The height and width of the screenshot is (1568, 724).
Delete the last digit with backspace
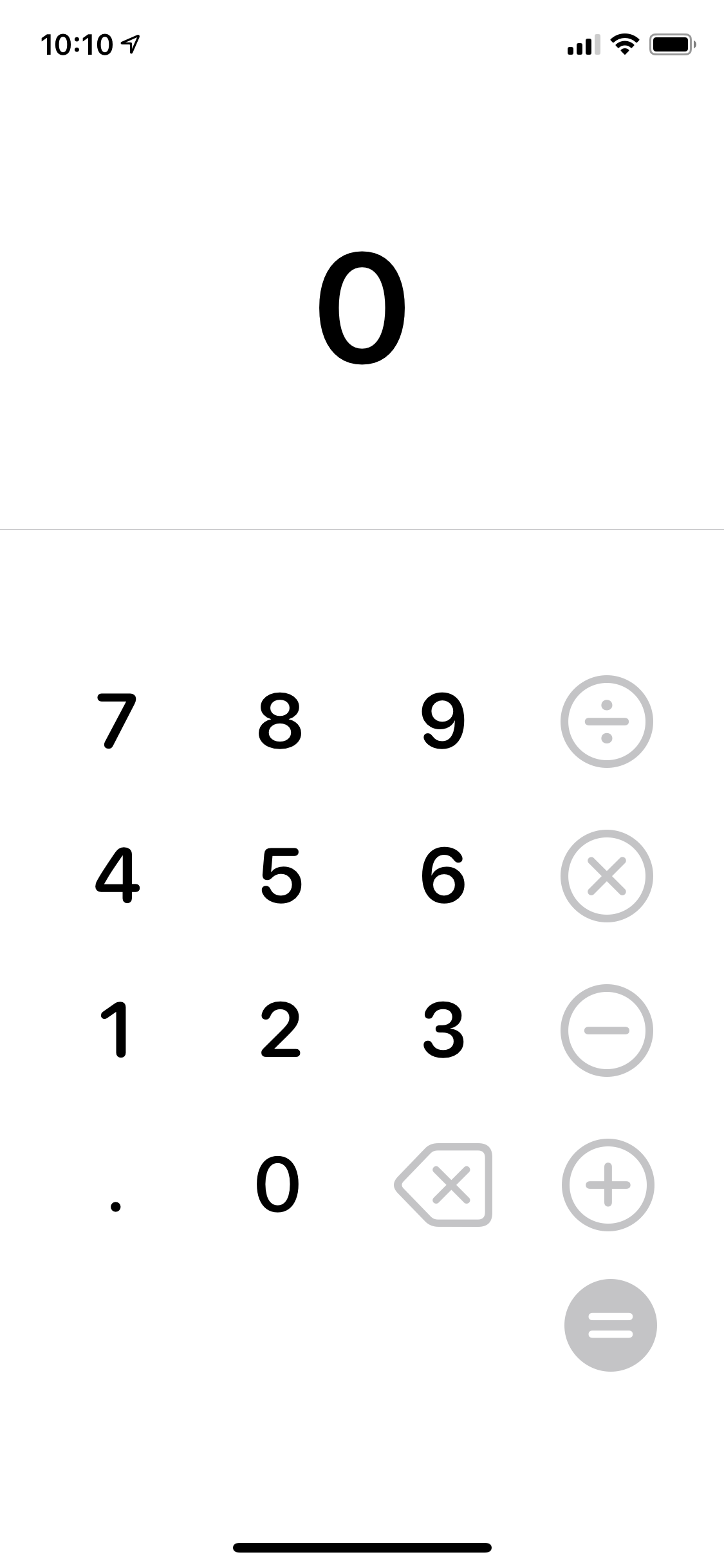444,1184
